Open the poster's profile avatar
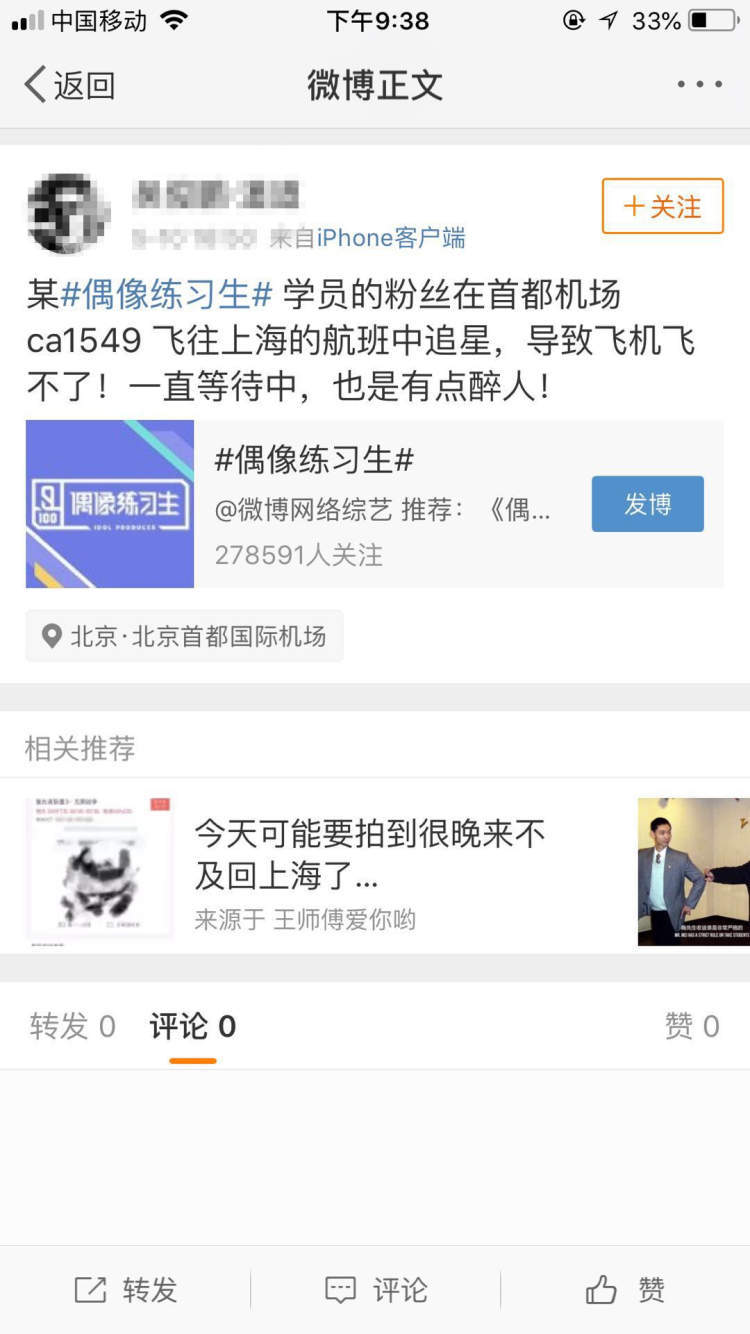This screenshot has height=1334, width=750. [69, 214]
